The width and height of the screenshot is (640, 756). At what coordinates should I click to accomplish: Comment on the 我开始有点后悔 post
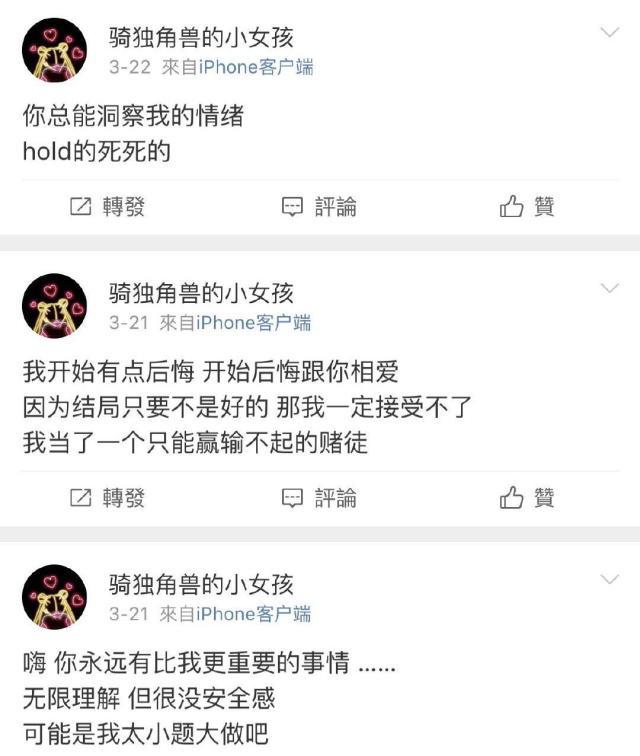[319, 497]
